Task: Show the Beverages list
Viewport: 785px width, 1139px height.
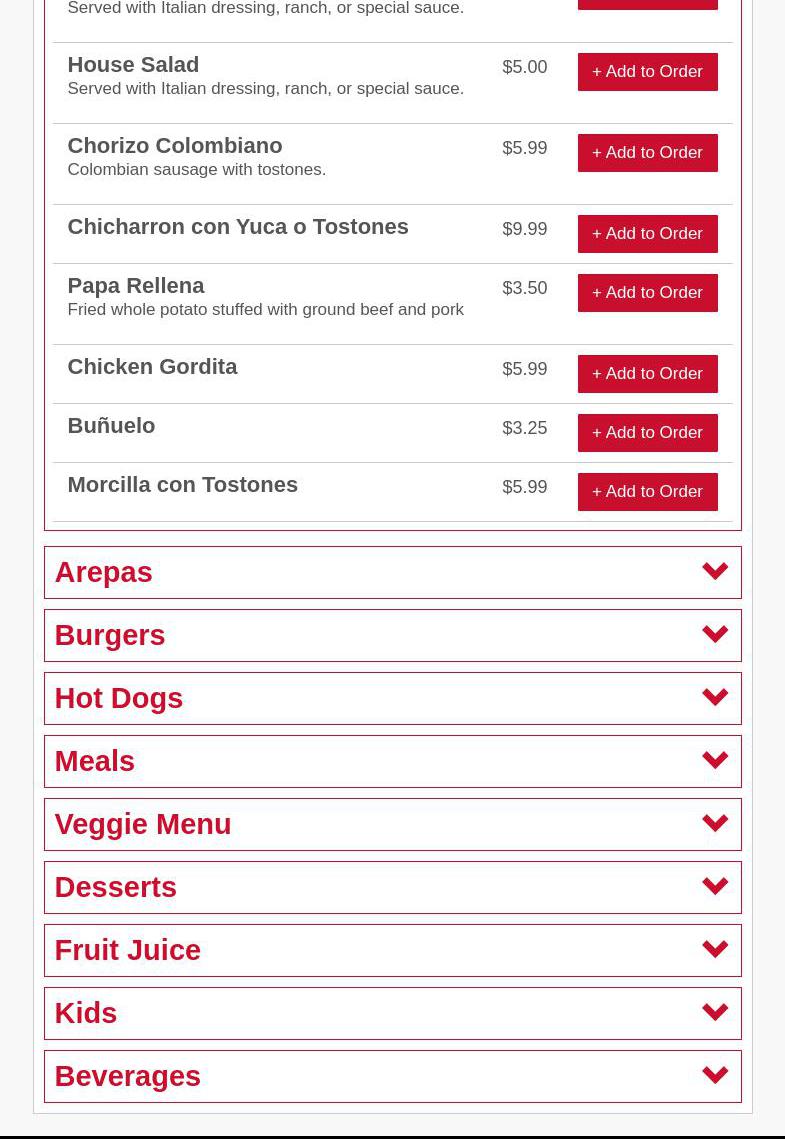Action: [392, 1076]
